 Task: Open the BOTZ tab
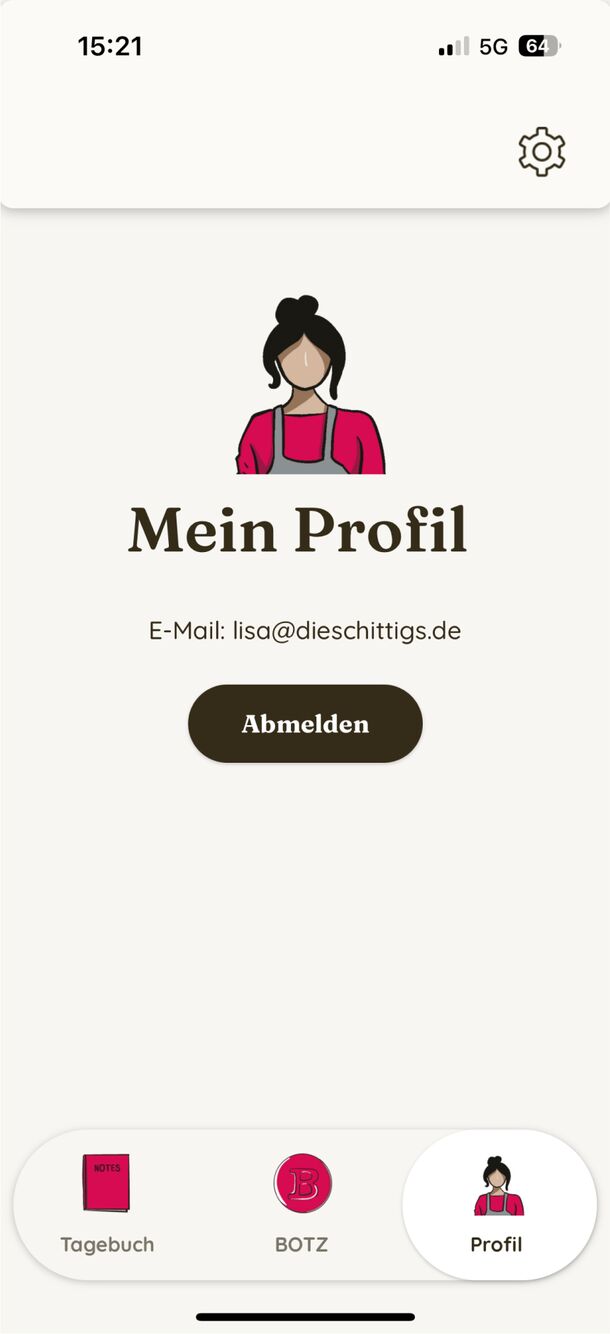[x=302, y=1204]
